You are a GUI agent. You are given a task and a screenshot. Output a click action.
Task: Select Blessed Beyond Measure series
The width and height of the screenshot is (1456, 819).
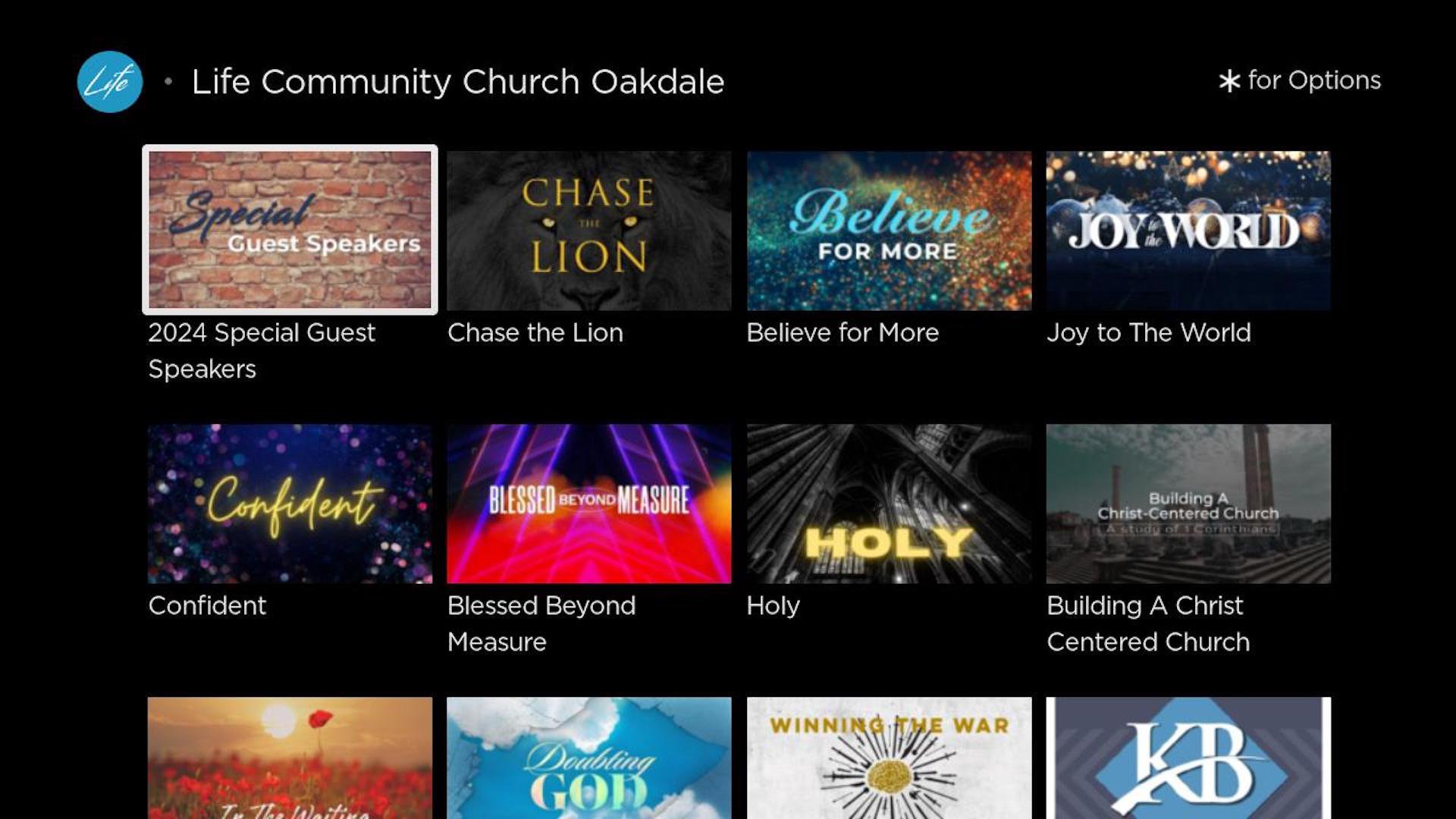[x=589, y=504]
